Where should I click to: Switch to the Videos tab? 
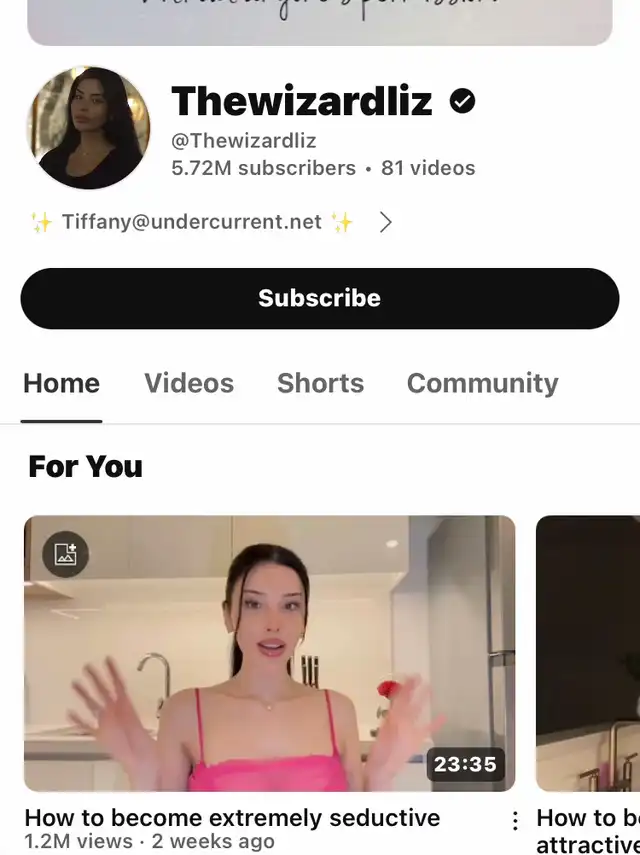189,383
